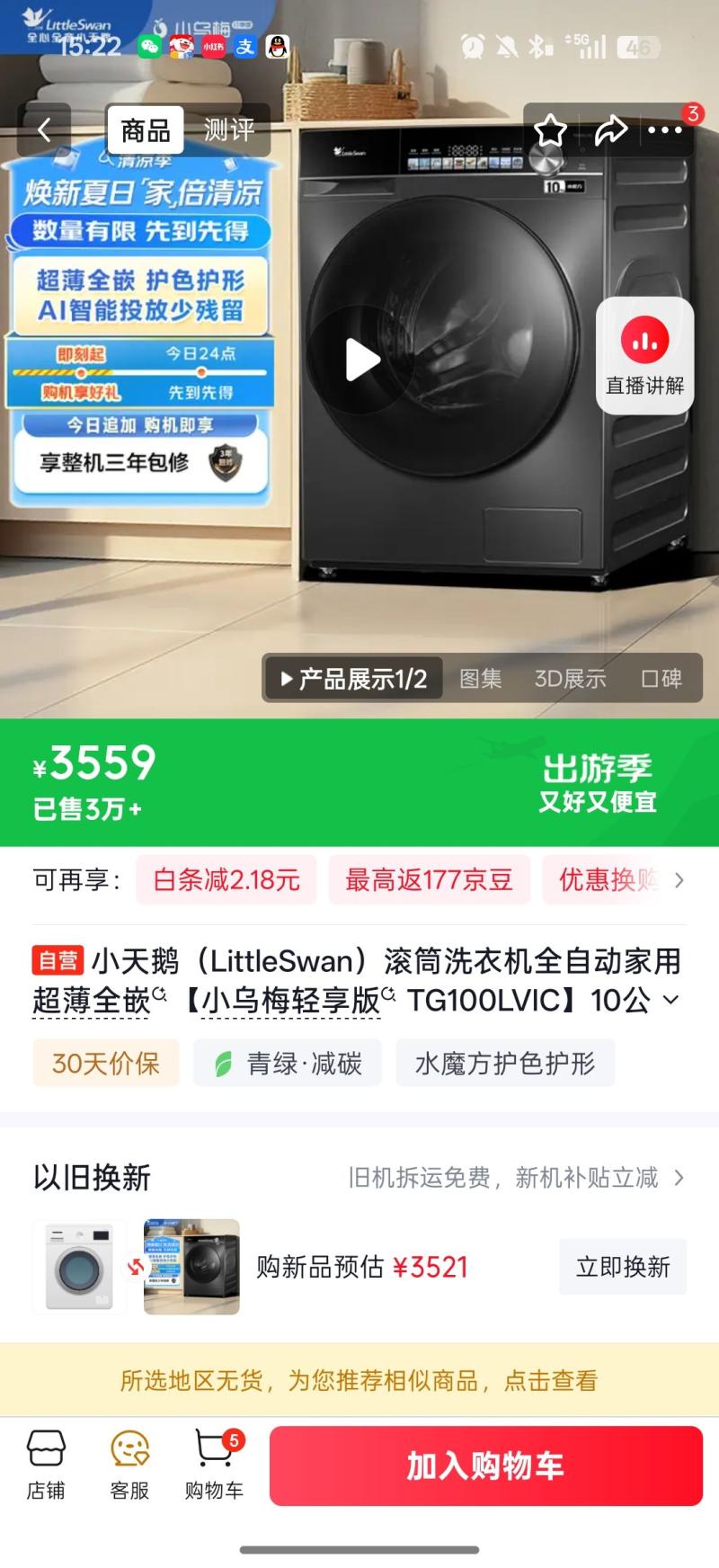The height and width of the screenshot is (1568, 719).
Task: Open the 30天价保 details
Action: [x=105, y=1064]
